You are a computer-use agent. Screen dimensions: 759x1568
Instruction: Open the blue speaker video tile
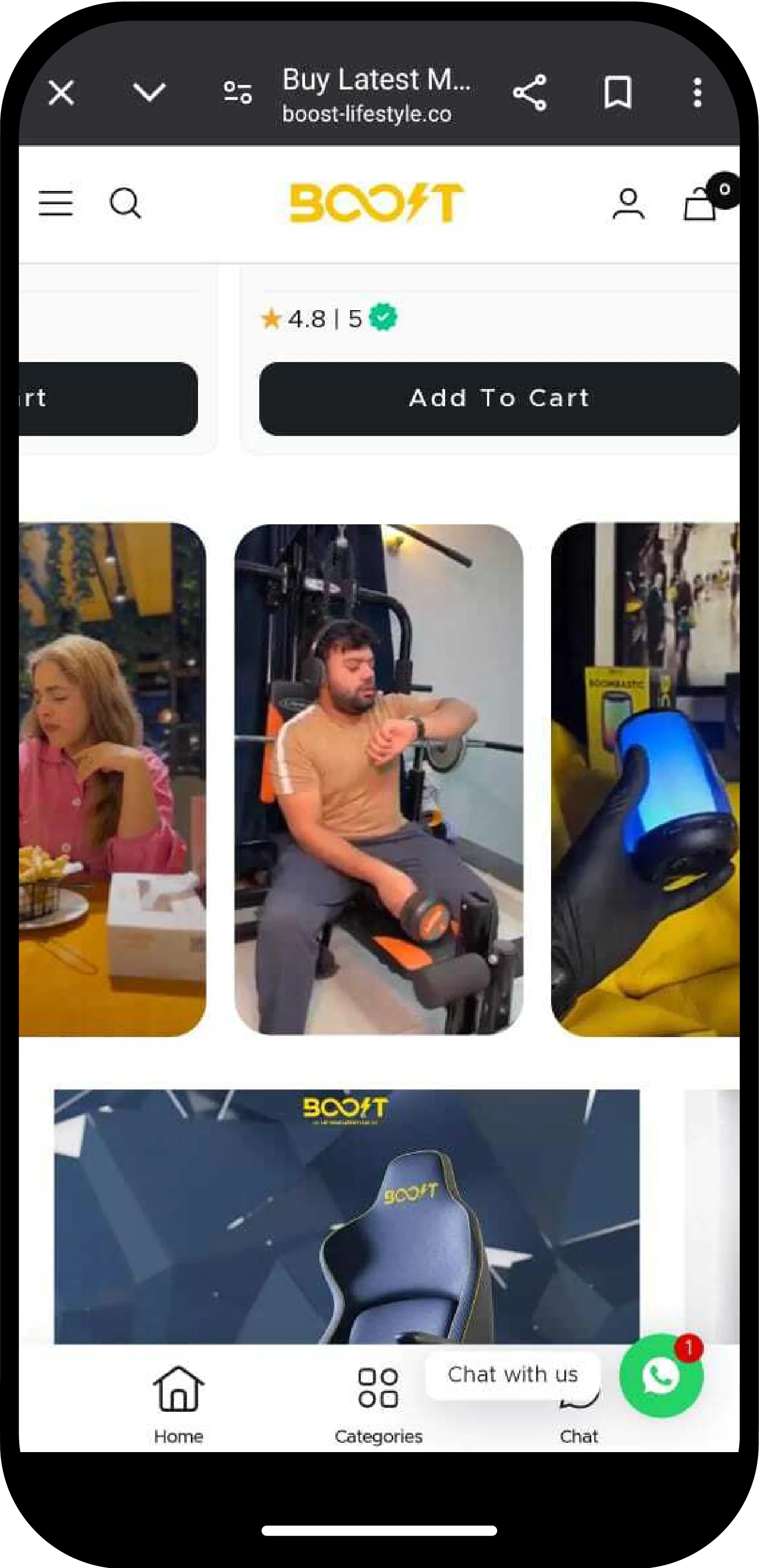pyautogui.click(x=645, y=779)
